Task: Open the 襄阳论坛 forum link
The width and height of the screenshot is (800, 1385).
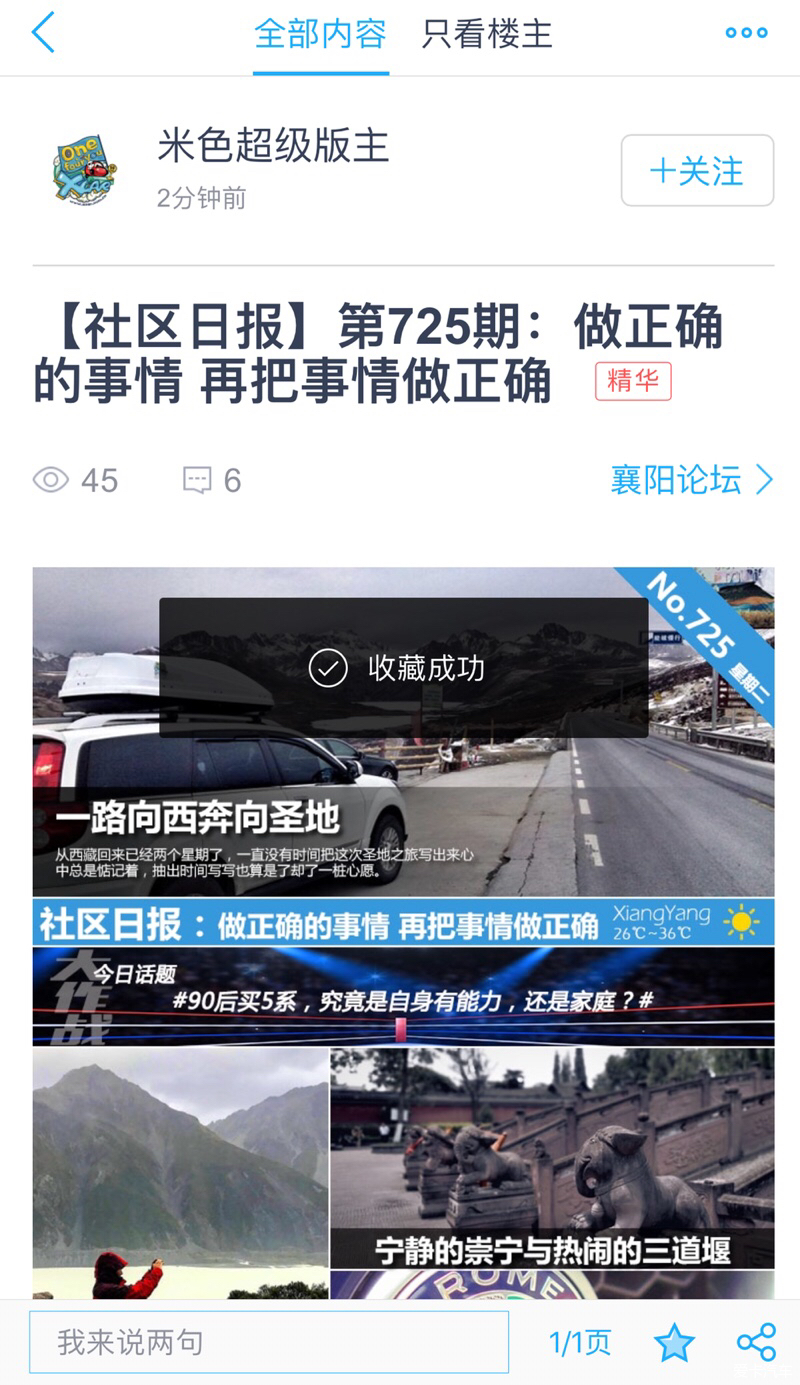Action: tap(691, 480)
